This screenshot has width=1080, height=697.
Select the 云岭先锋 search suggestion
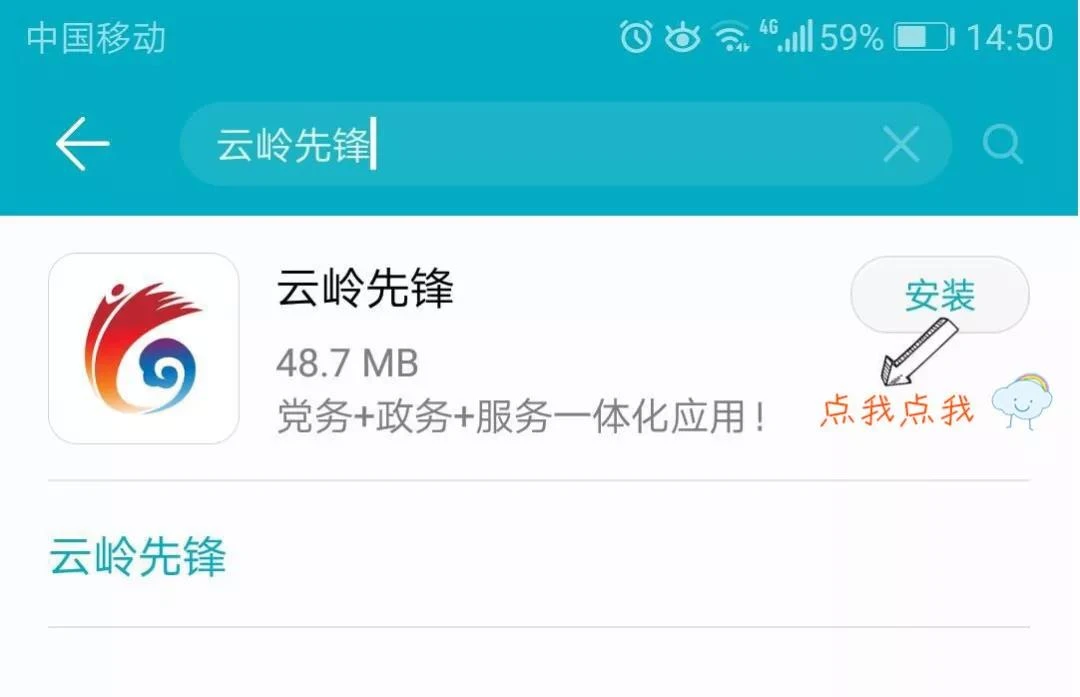[138, 556]
